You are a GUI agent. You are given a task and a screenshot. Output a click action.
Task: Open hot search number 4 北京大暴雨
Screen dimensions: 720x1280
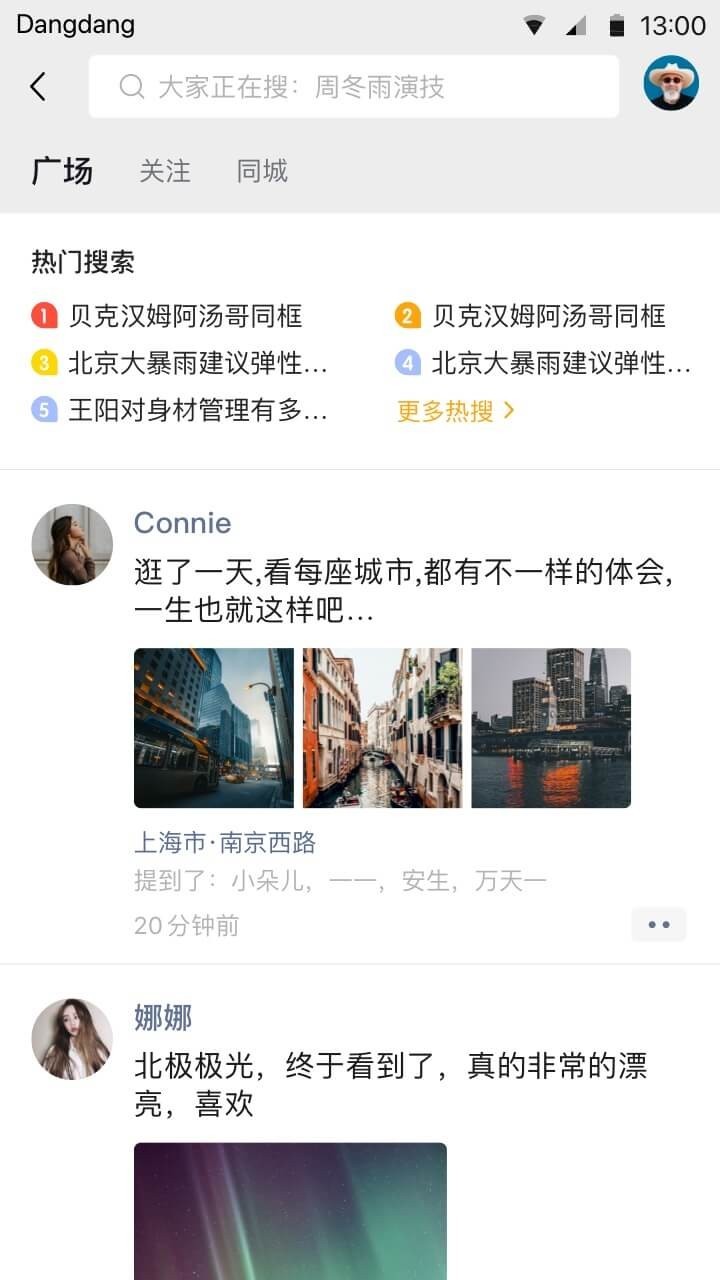tap(560, 363)
